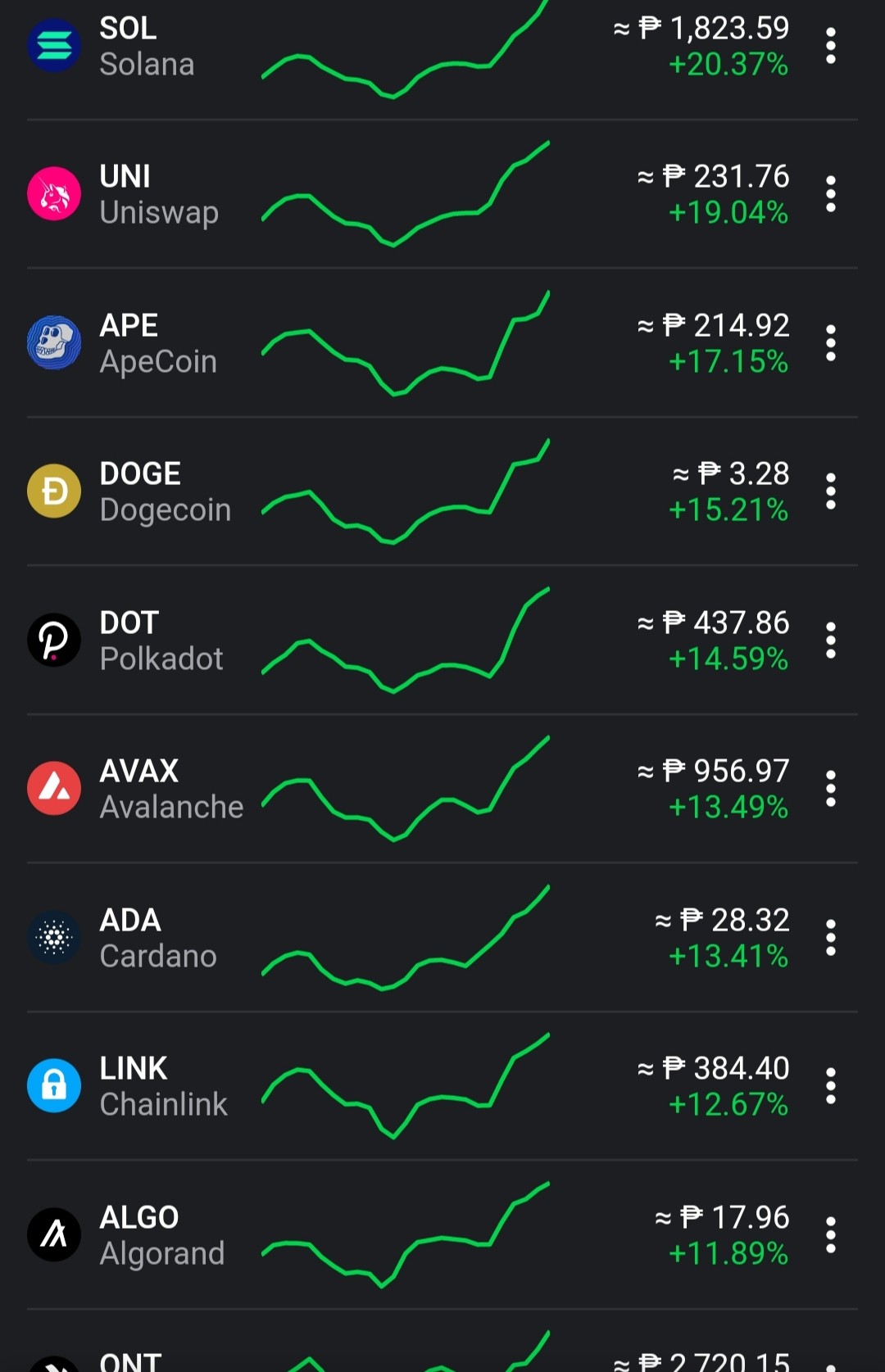The width and height of the screenshot is (885, 1372).
Task: Open more options for Polkadot
Action: tap(831, 641)
